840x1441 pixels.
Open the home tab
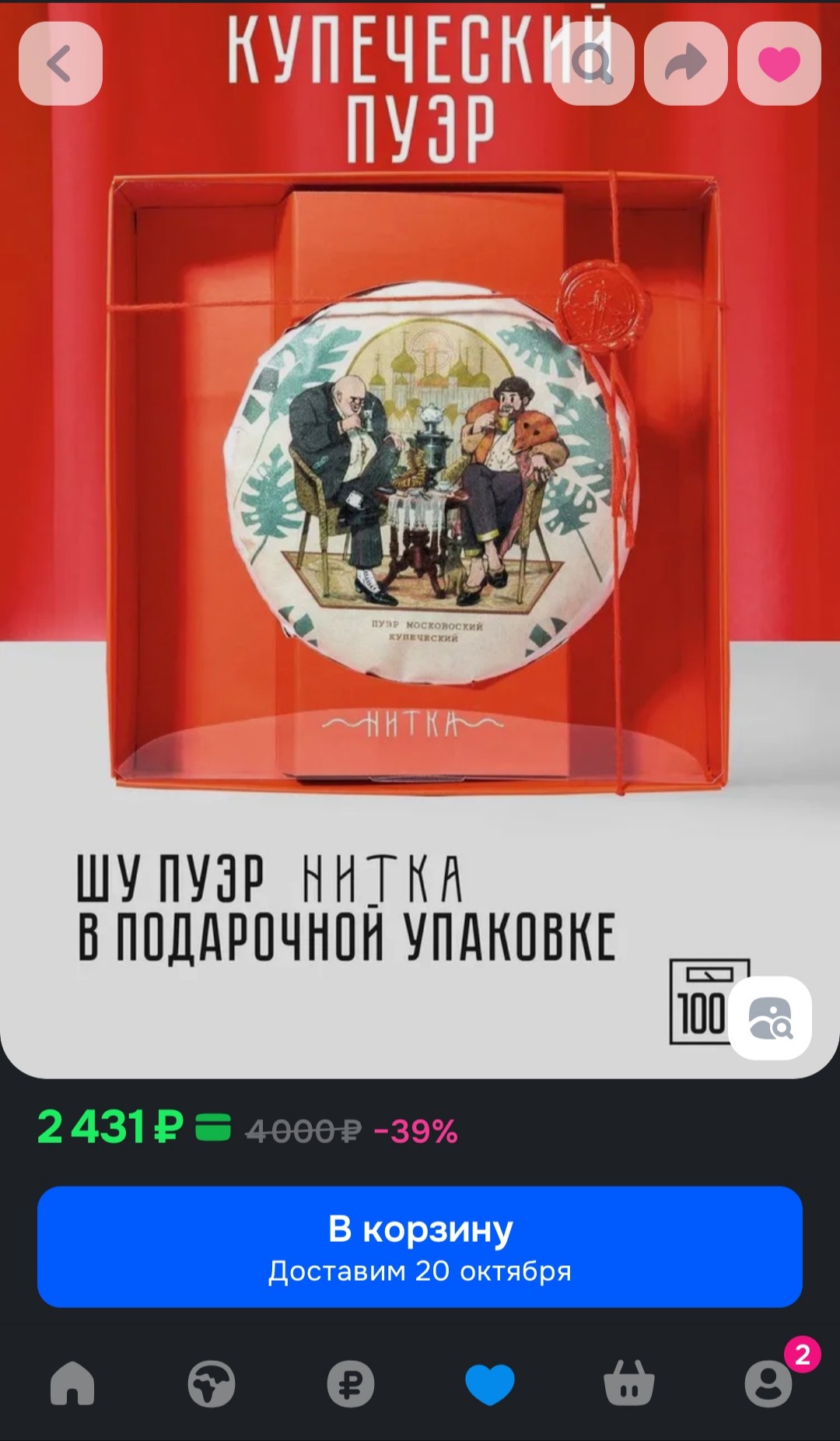coord(72,1383)
